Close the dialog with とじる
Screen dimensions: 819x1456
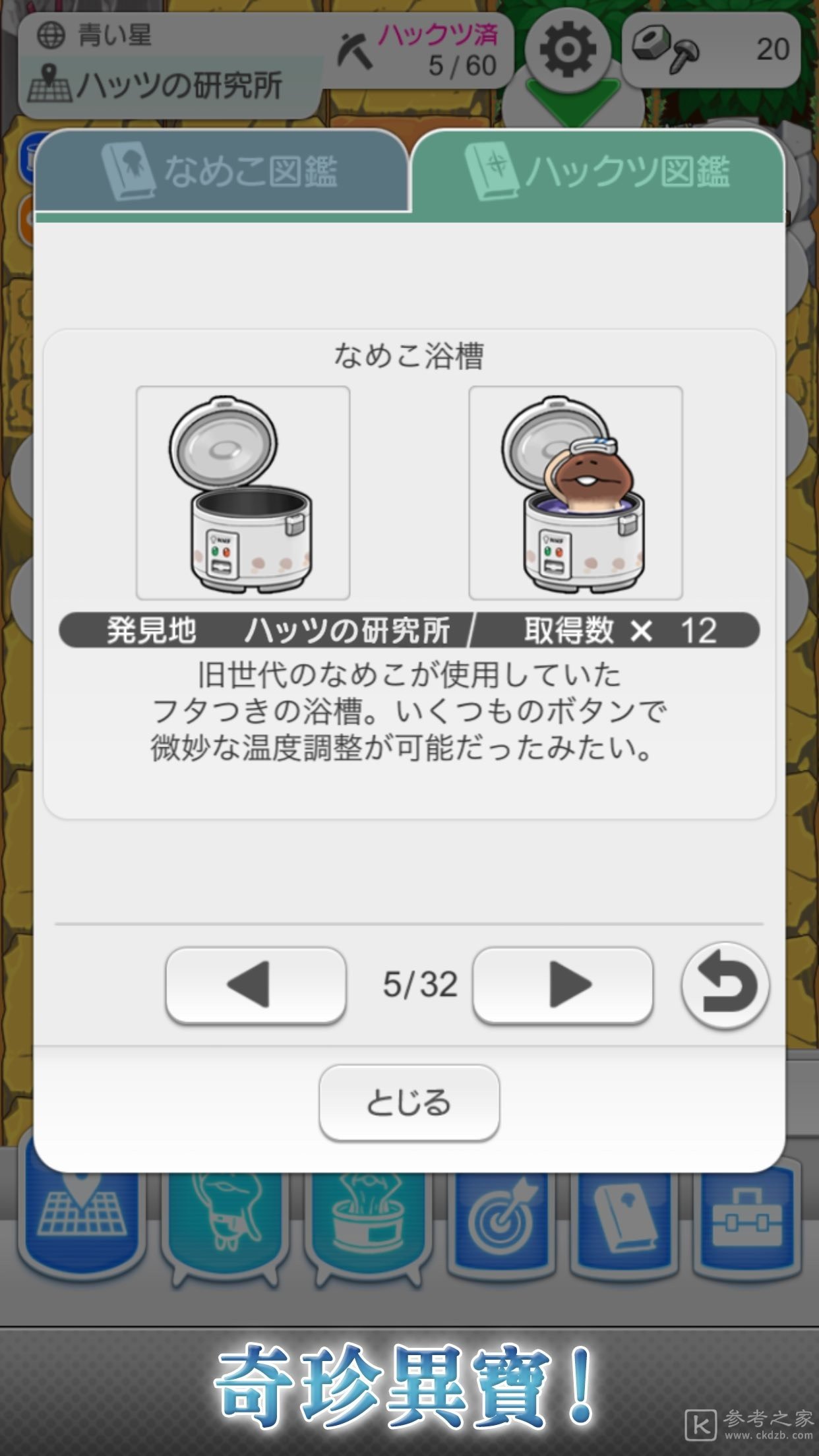(x=409, y=1102)
